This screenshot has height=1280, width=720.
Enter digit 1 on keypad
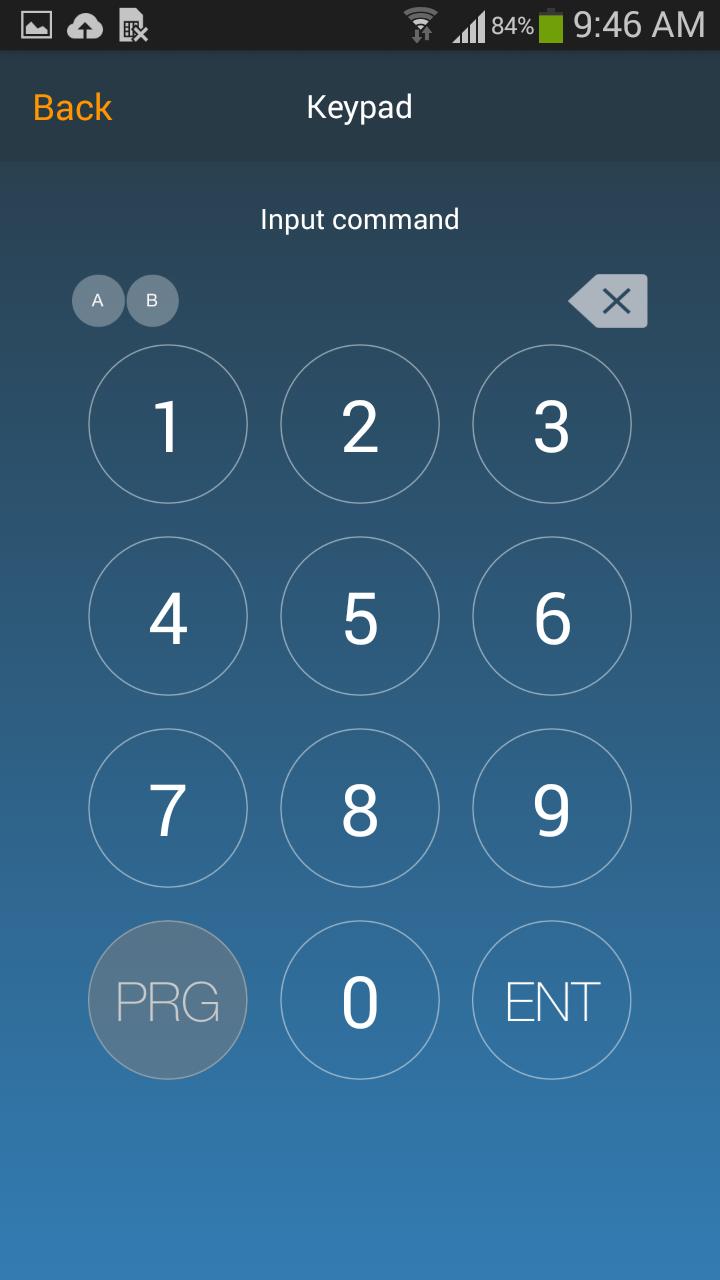[168, 424]
